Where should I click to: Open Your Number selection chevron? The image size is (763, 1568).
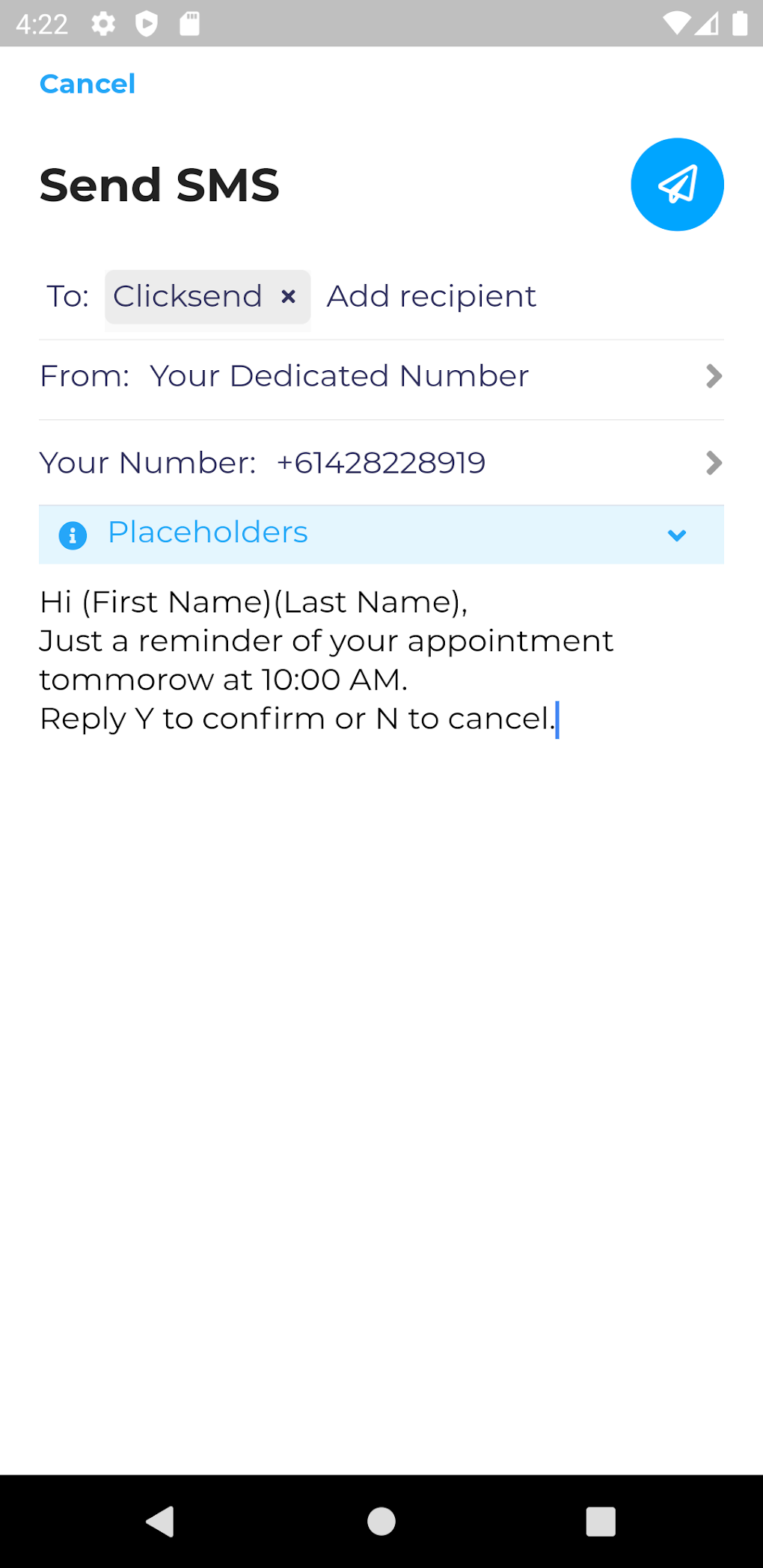(714, 463)
